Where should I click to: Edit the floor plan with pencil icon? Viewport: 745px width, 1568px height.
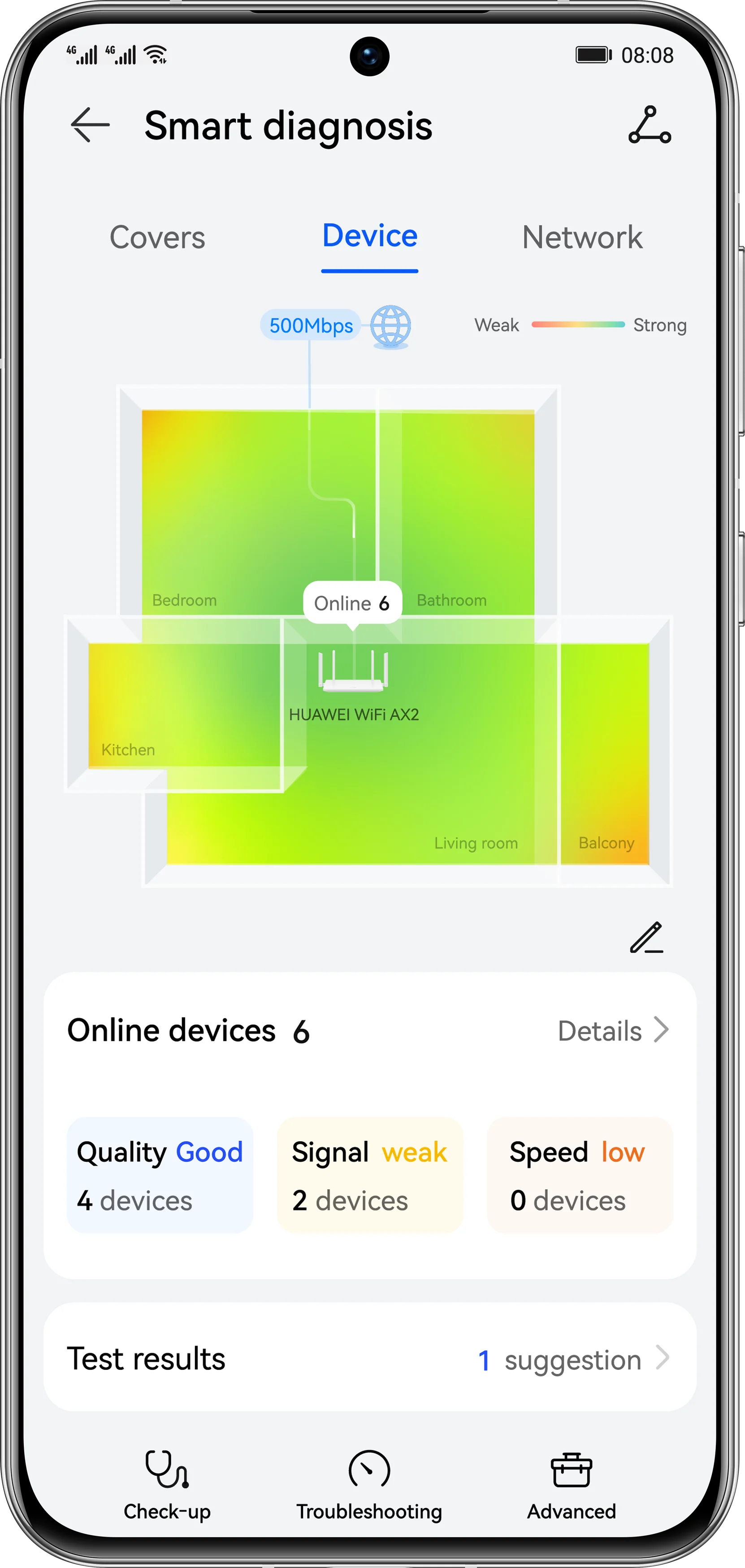point(646,937)
